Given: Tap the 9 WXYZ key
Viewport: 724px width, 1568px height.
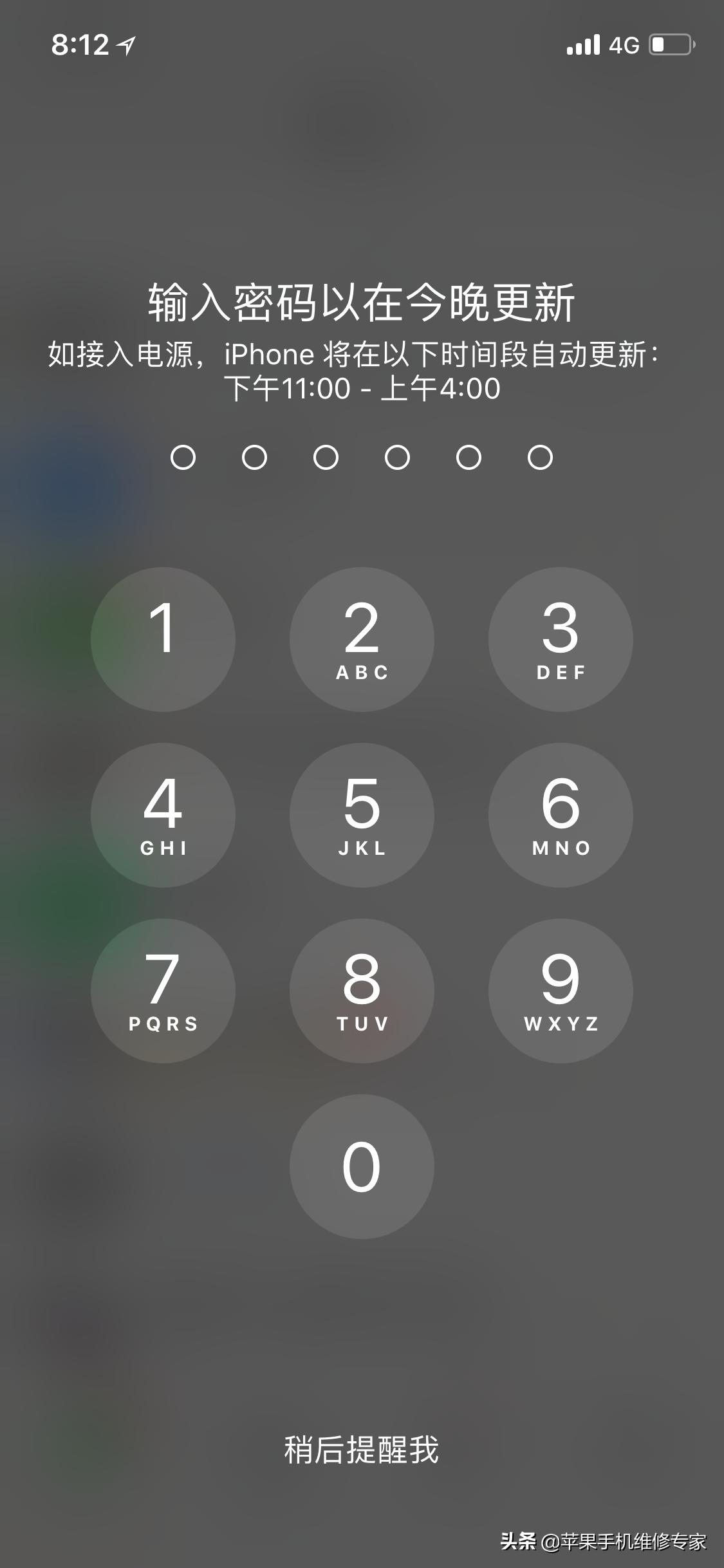Looking at the screenshot, I should point(561,991).
